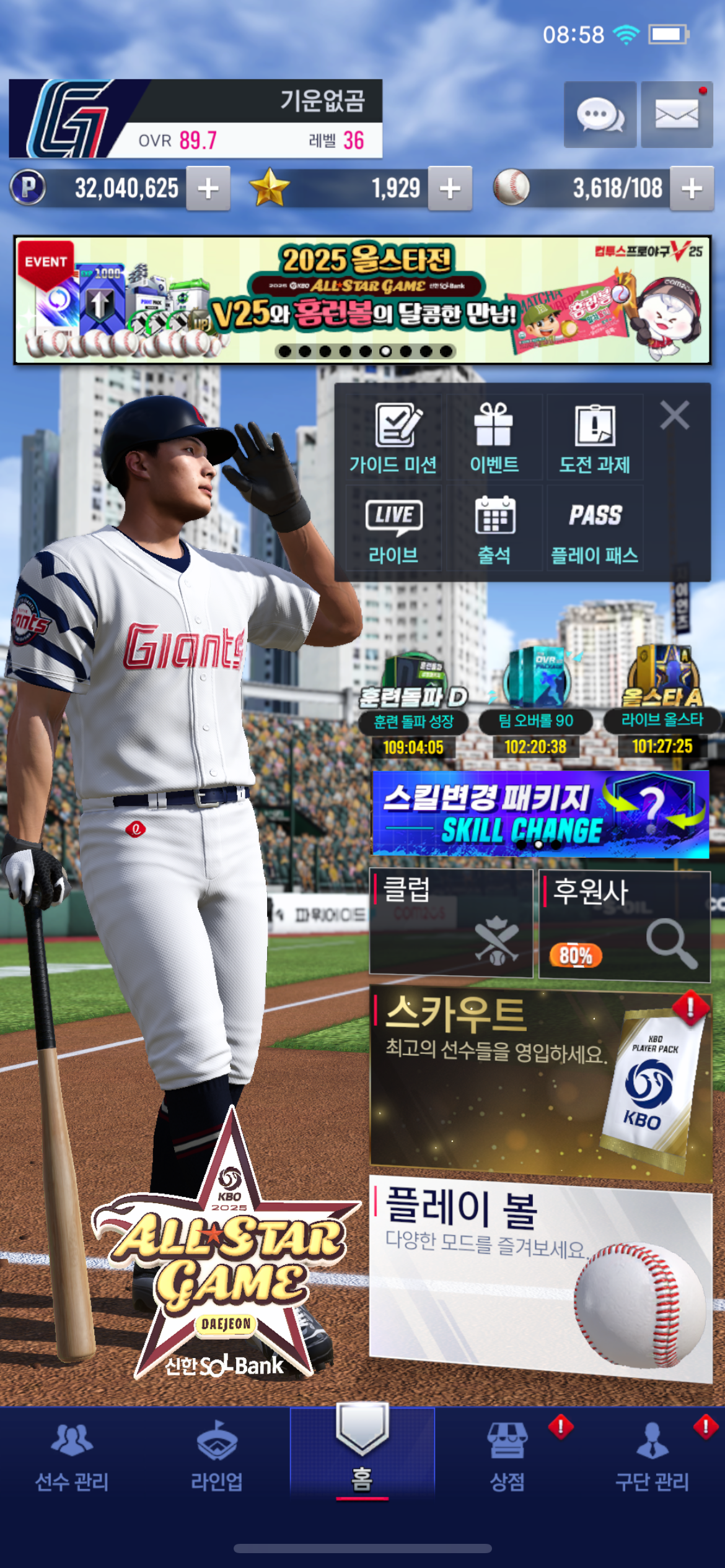This screenshot has height=1568, width=725.
Task: Open 도전 과제
Action: (594, 437)
